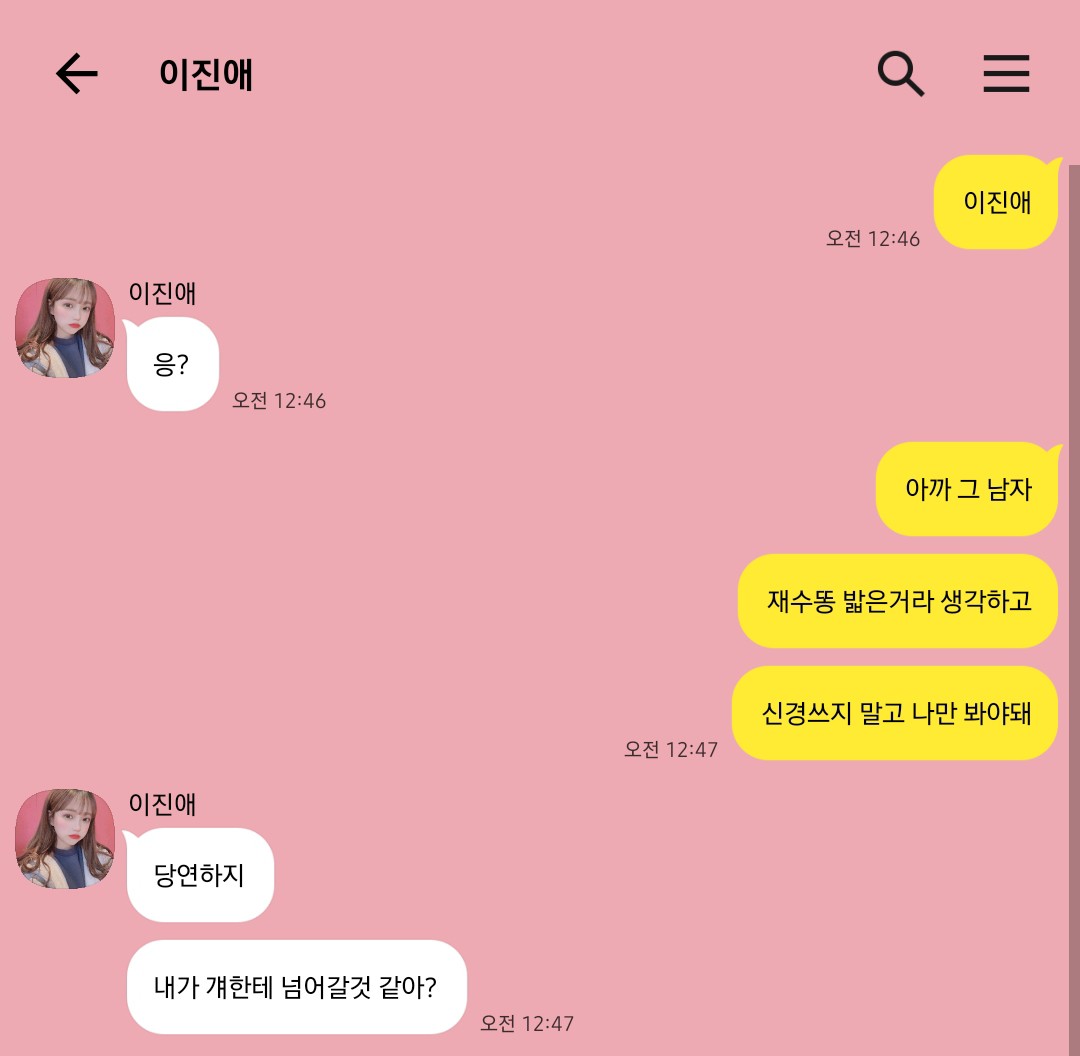Search within the chat with 이진애

[900, 74]
